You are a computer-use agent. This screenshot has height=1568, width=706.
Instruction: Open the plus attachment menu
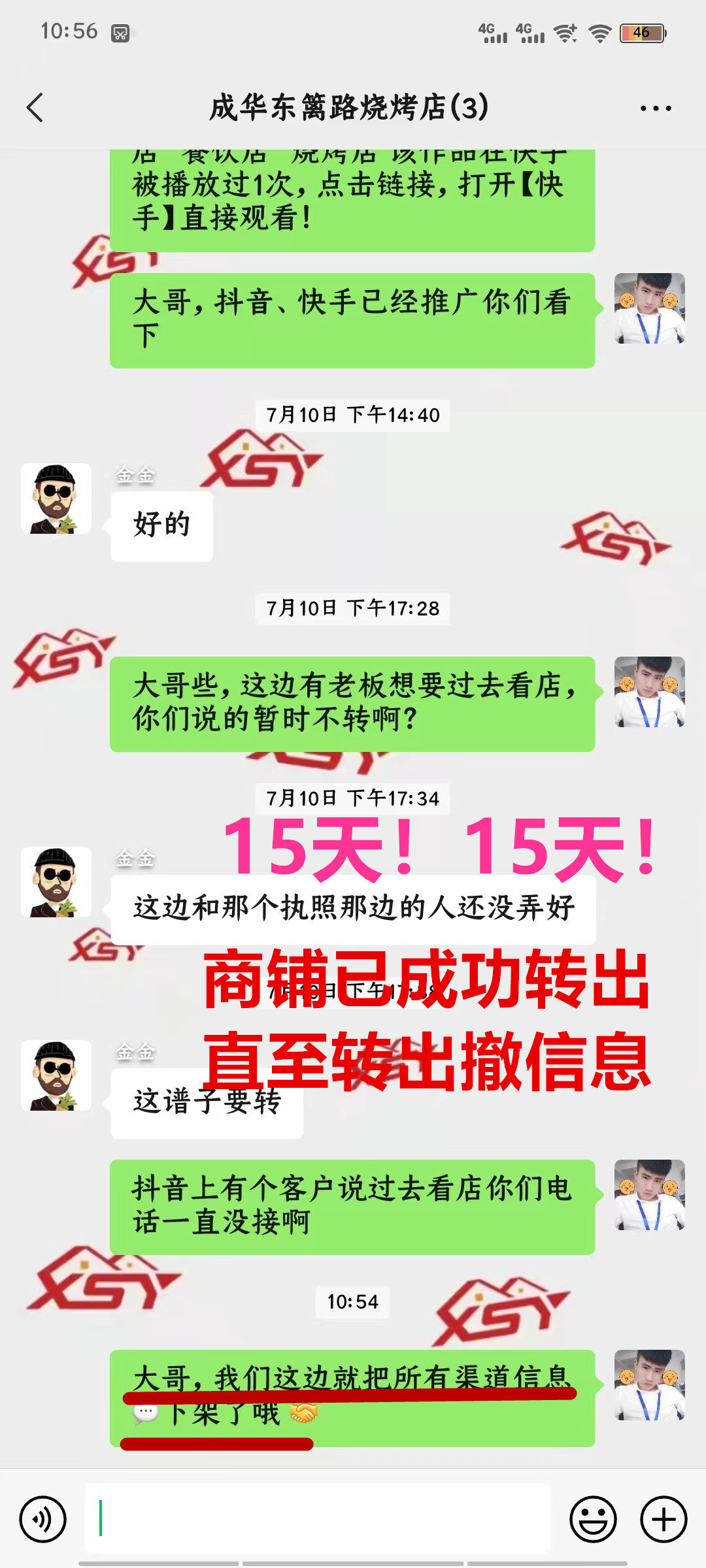663,1519
